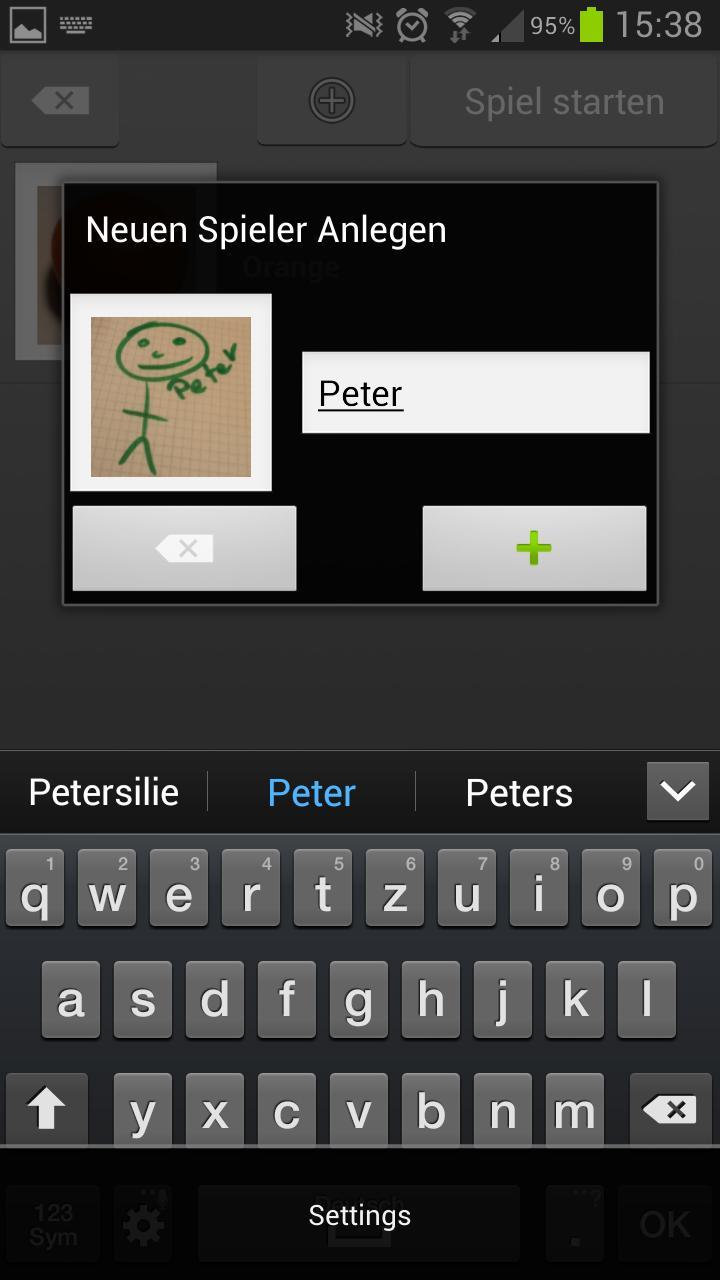
Task: Tap the keyboard backspace key
Action: click(x=669, y=1110)
